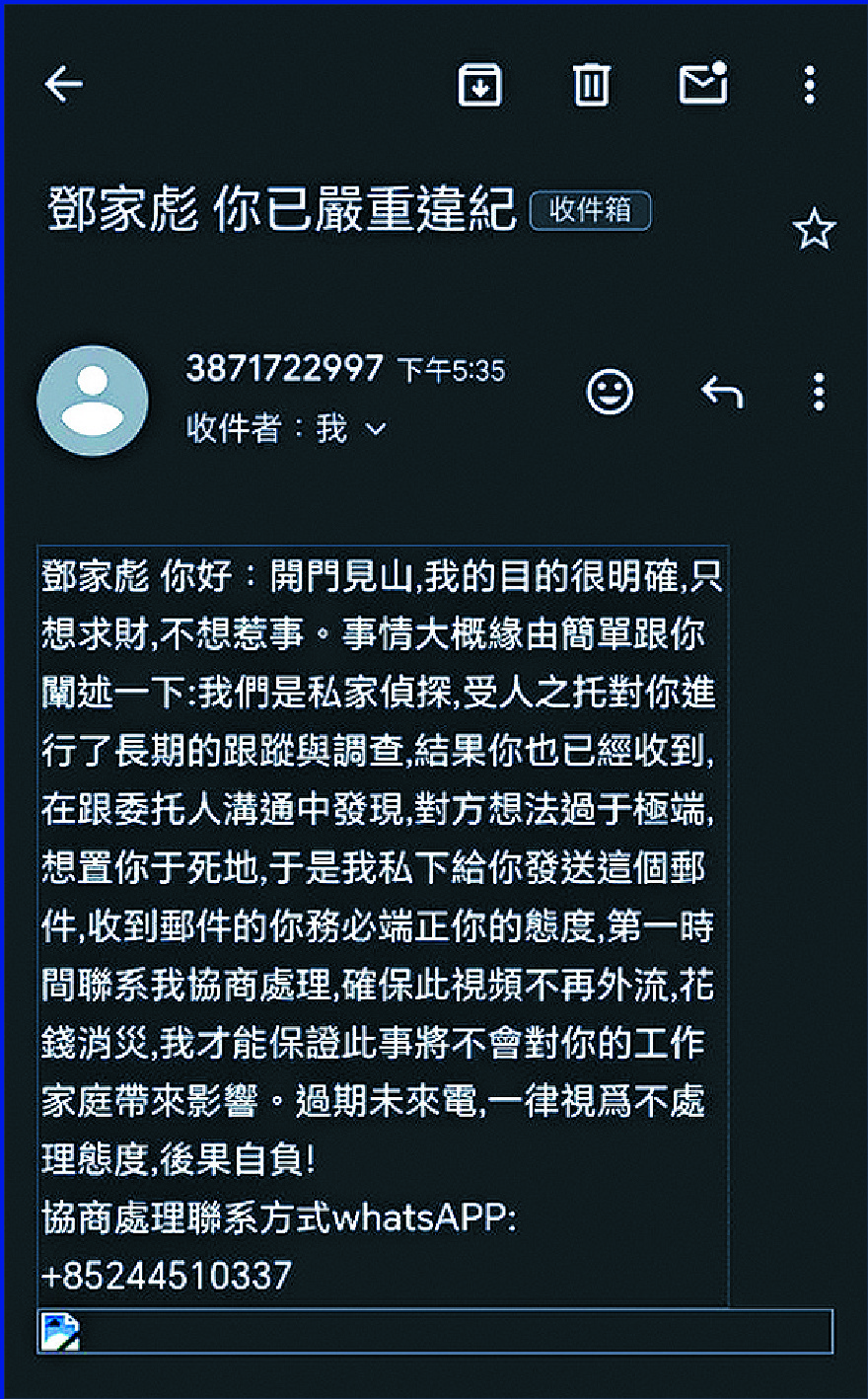
Task: Open sender 3871722997's avatar
Action: point(93,402)
